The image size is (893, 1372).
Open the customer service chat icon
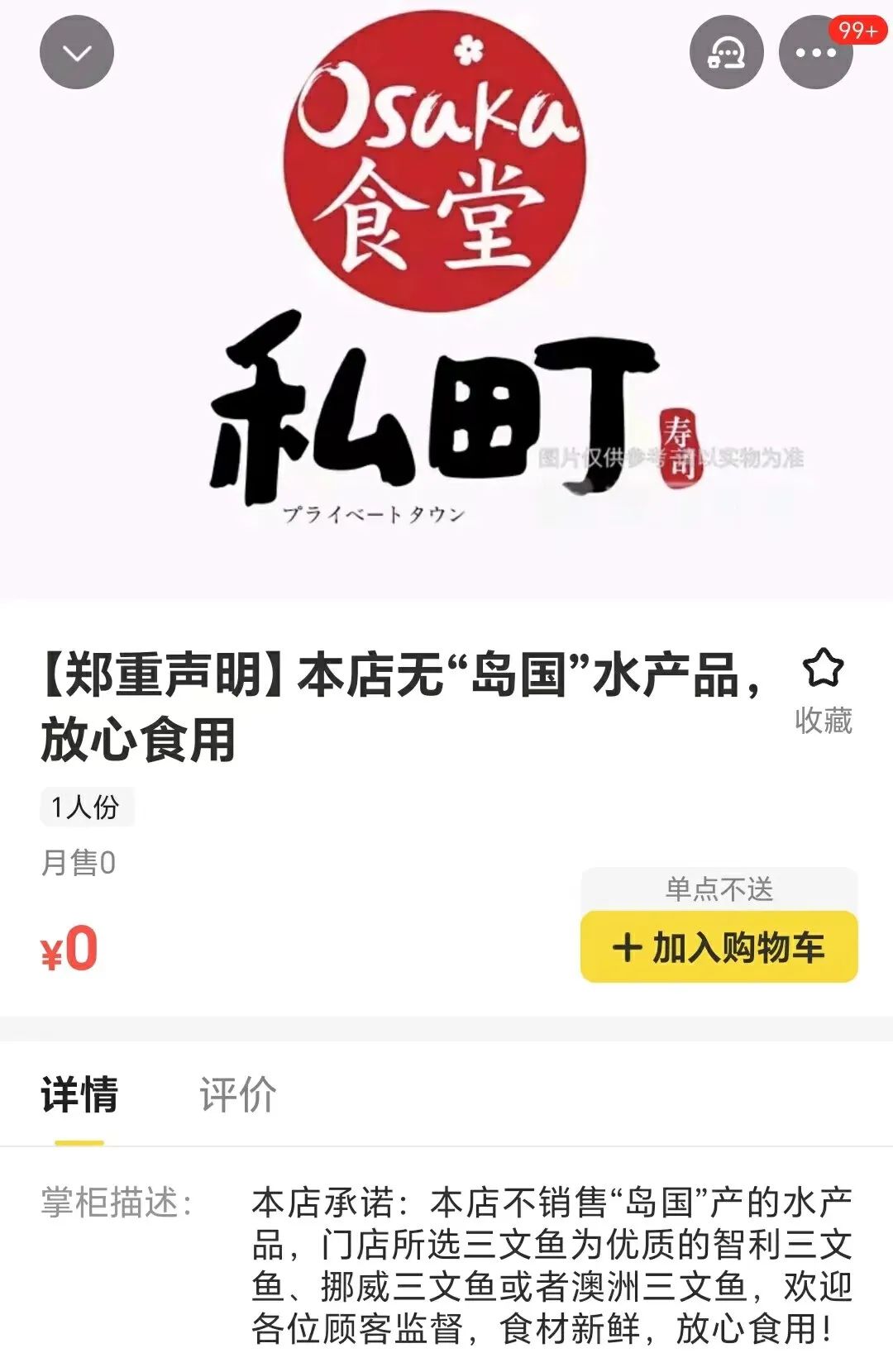point(726,53)
